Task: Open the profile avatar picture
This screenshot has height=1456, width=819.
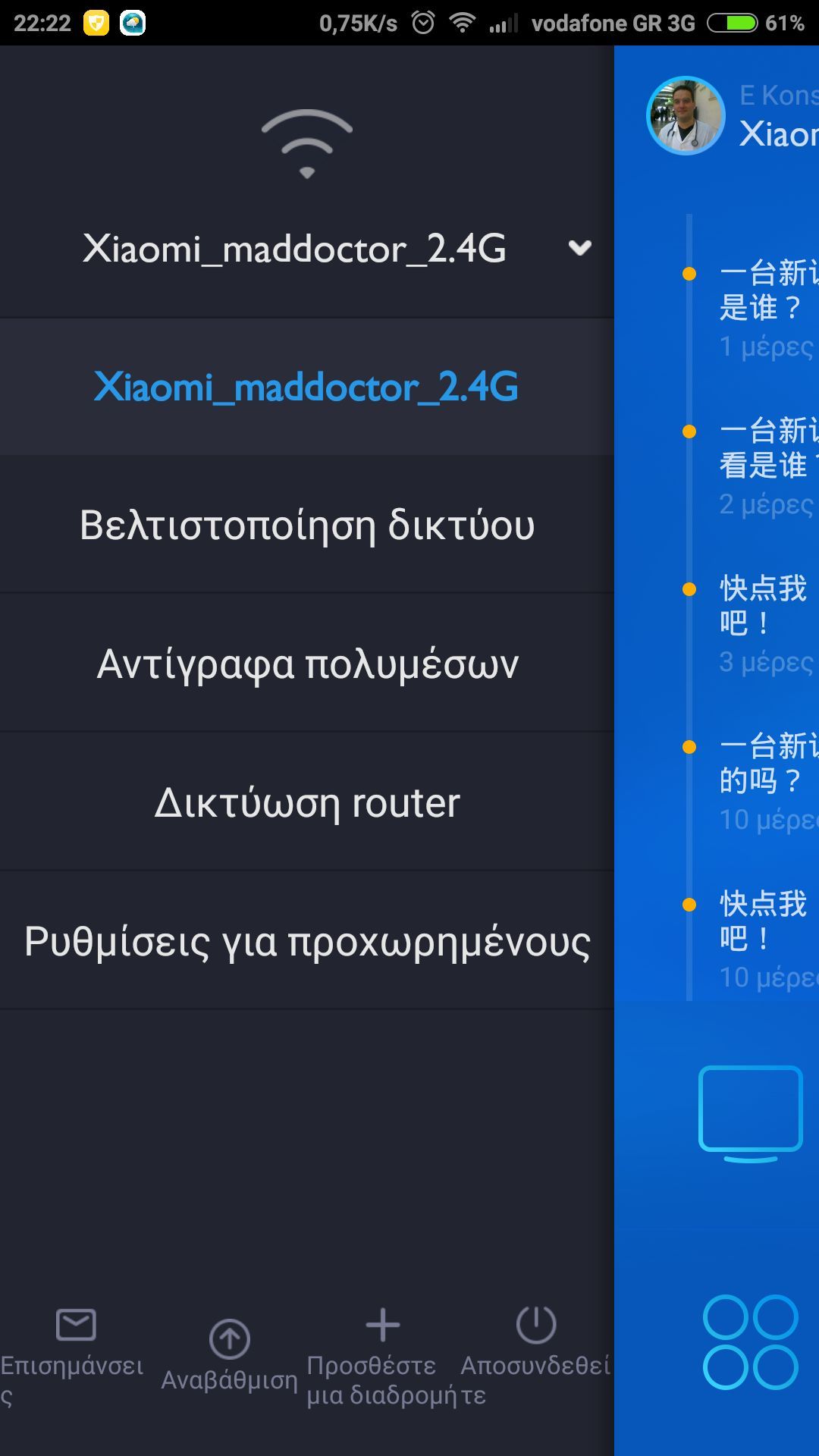Action: (x=686, y=115)
